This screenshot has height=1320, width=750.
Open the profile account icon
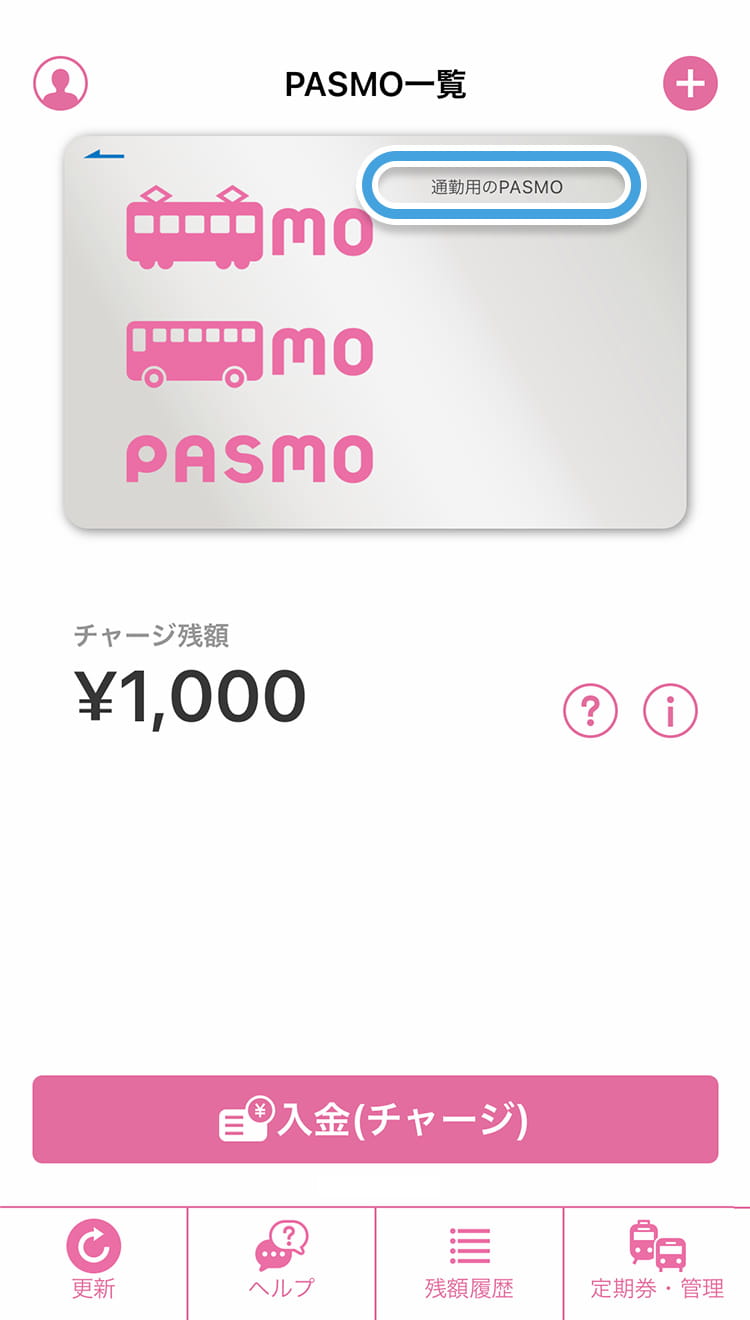(x=61, y=83)
